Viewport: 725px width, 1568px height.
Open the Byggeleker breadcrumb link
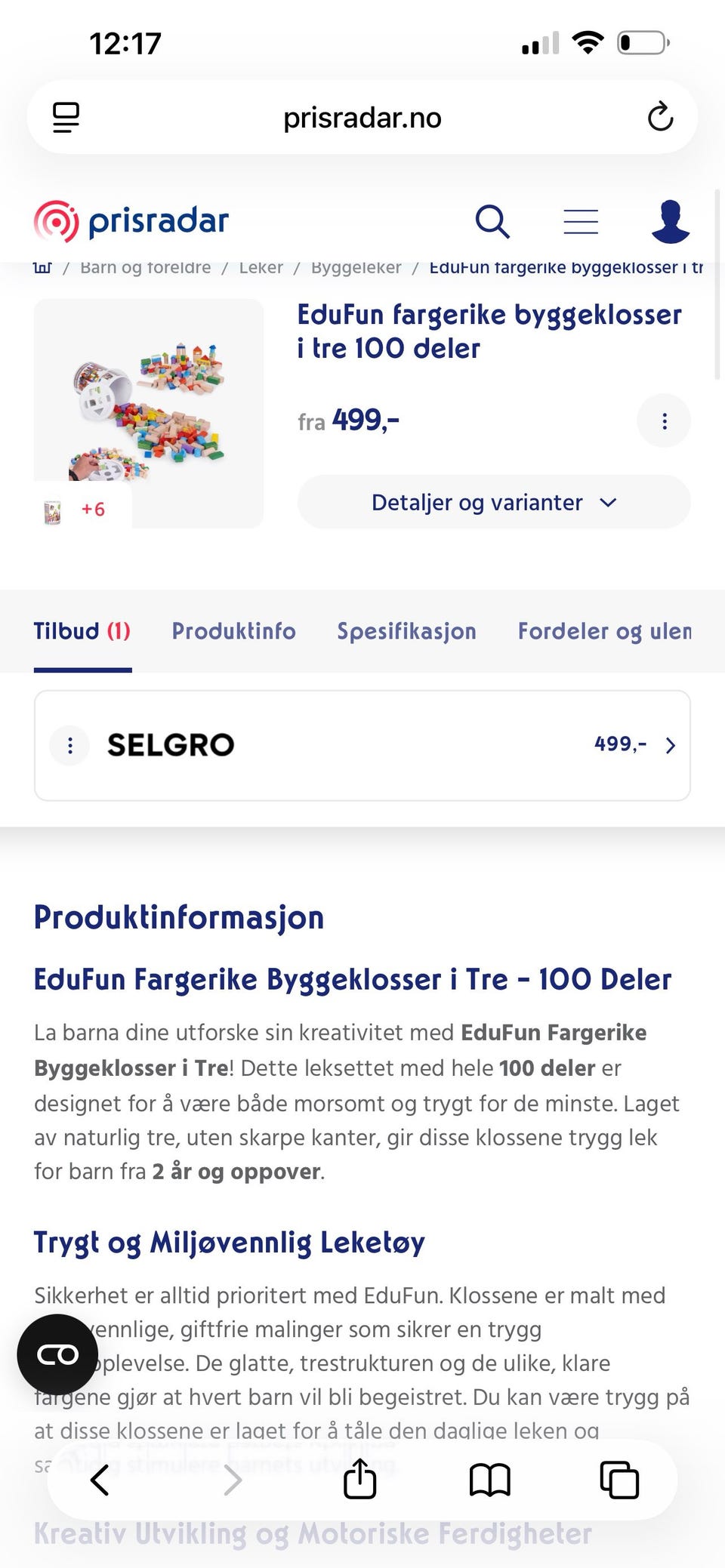pyautogui.click(x=356, y=266)
